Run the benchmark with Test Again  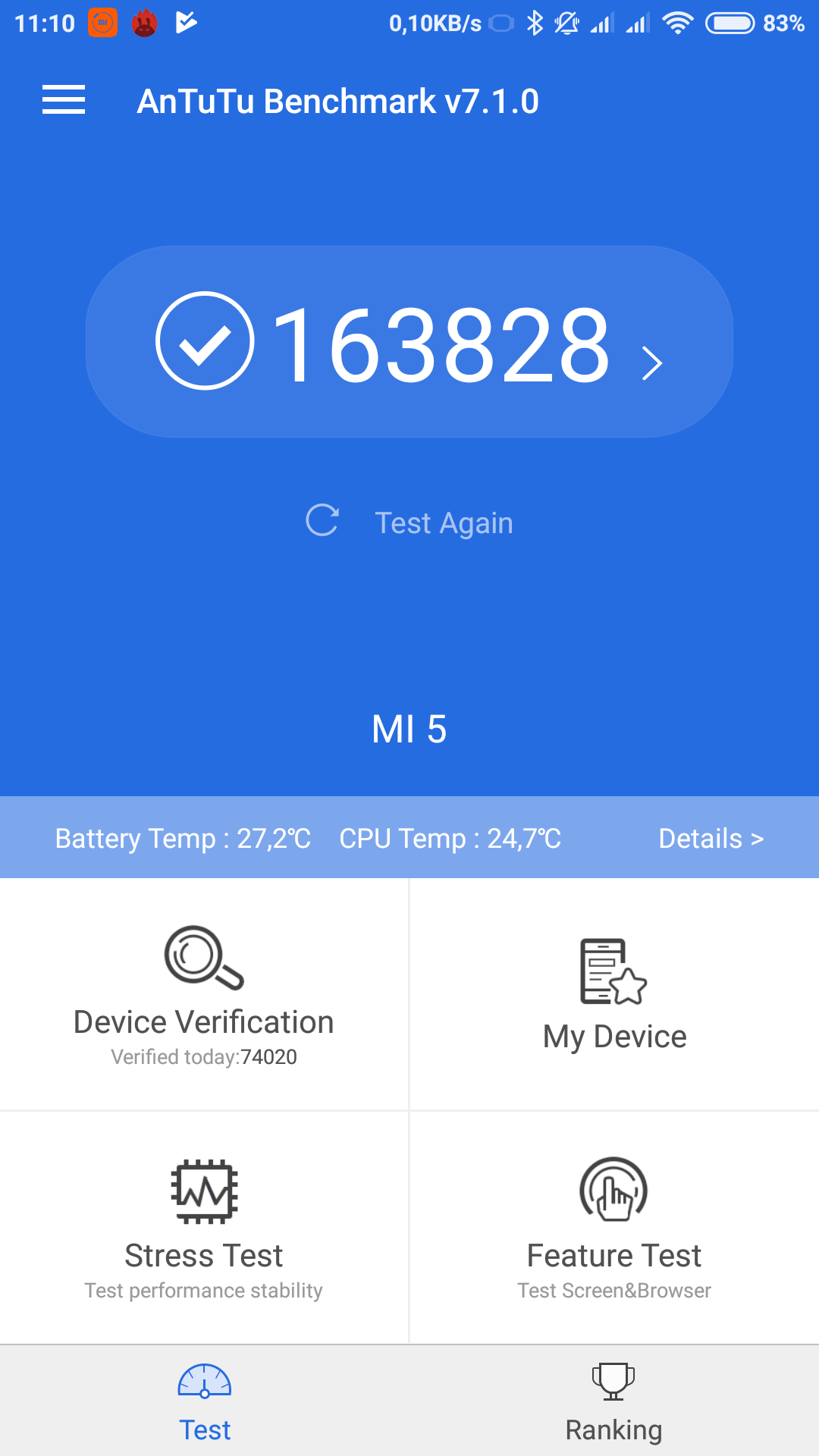click(x=409, y=522)
